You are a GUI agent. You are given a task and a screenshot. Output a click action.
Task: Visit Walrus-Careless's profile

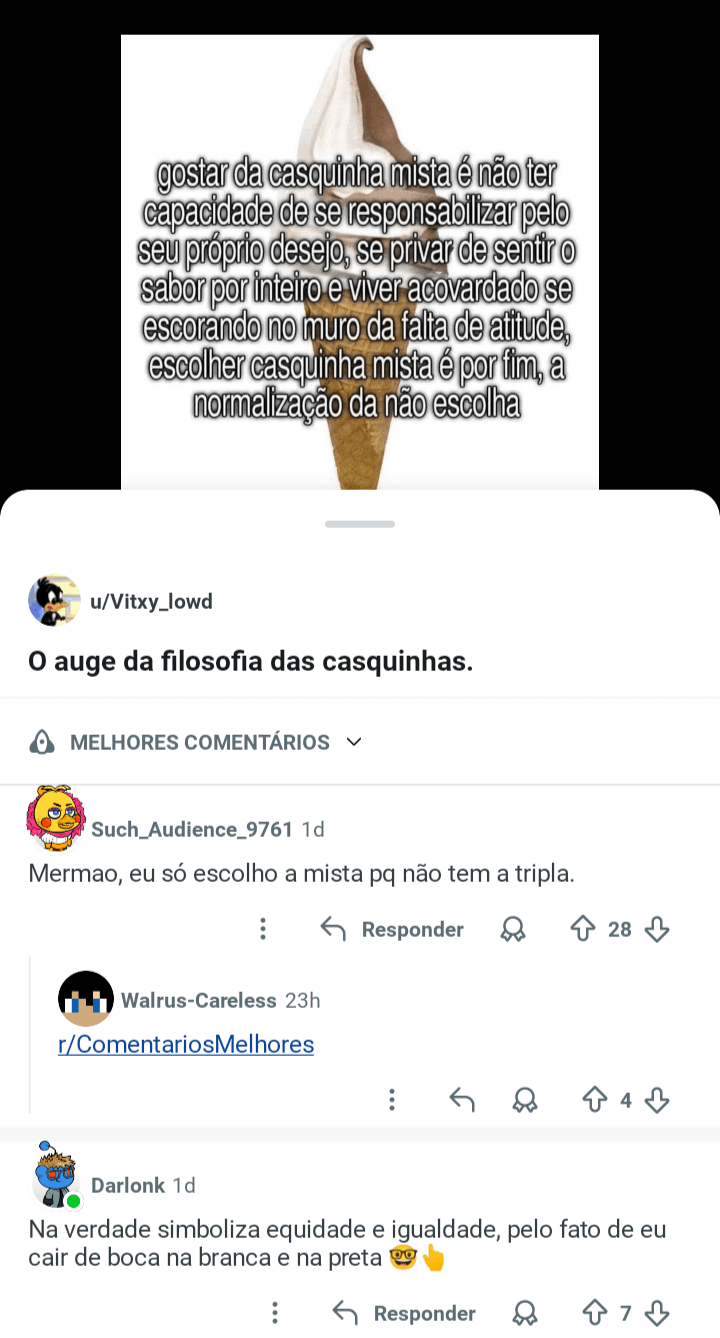click(198, 1001)
